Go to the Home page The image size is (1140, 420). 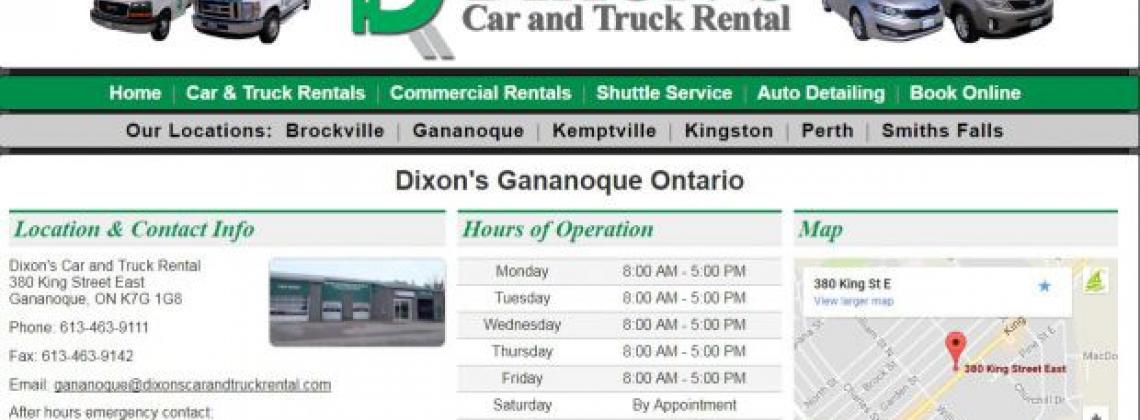click(135, 93)
